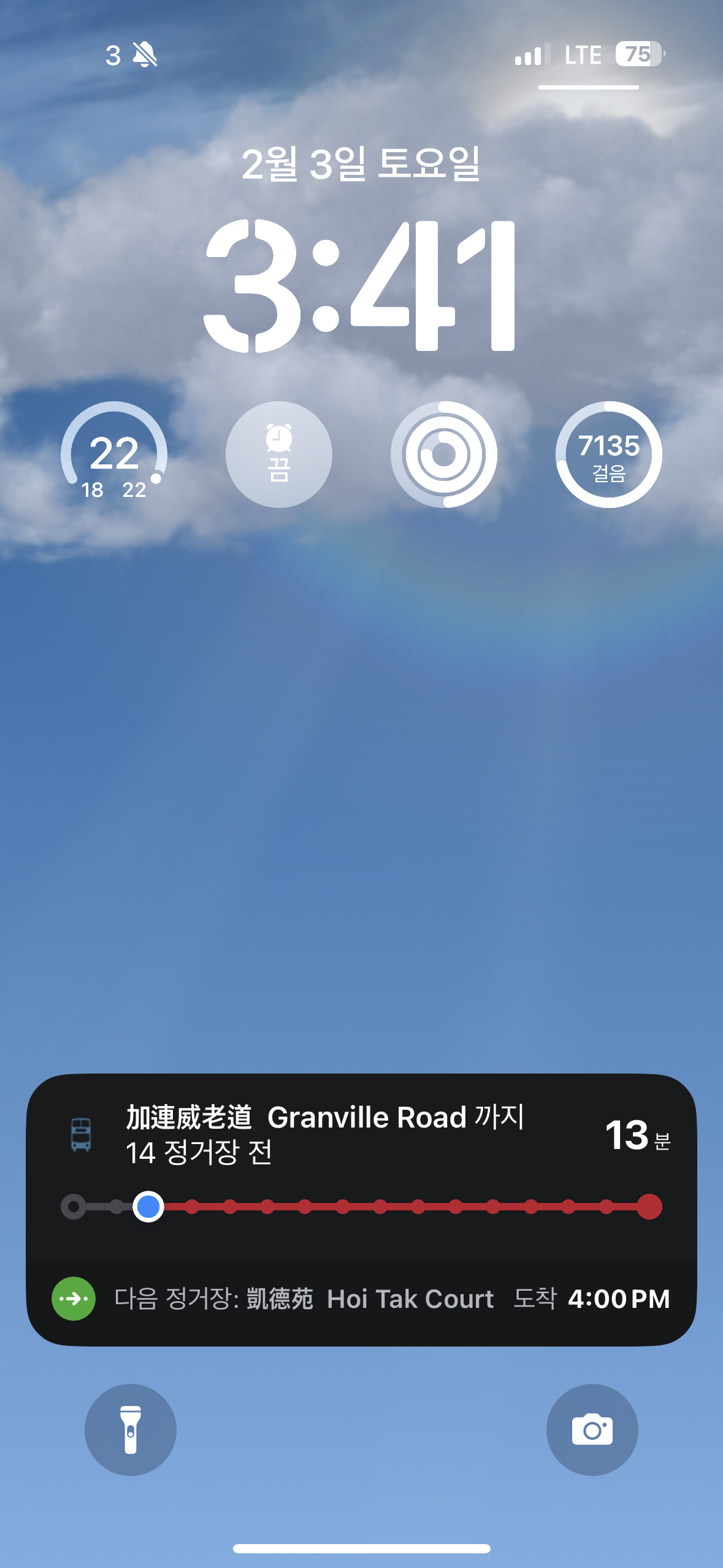
Task: Open the weather temperature widget
Action: 114,455
